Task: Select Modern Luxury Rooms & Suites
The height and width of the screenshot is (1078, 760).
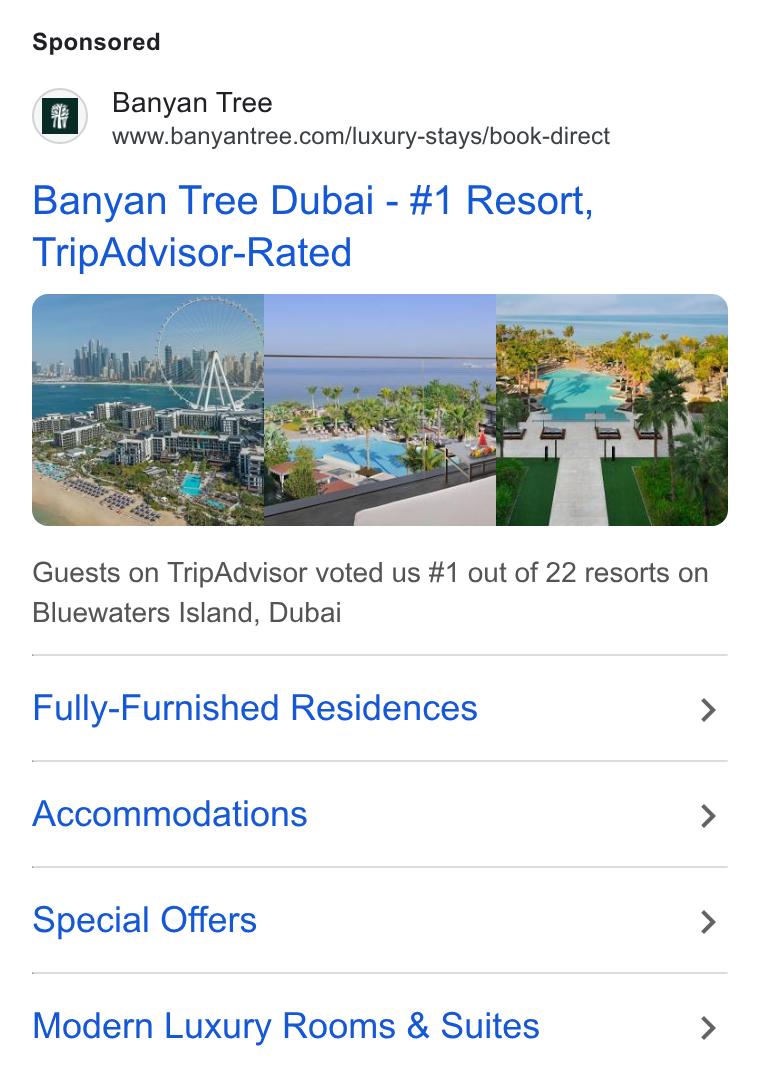Action: click(380, 1026)
